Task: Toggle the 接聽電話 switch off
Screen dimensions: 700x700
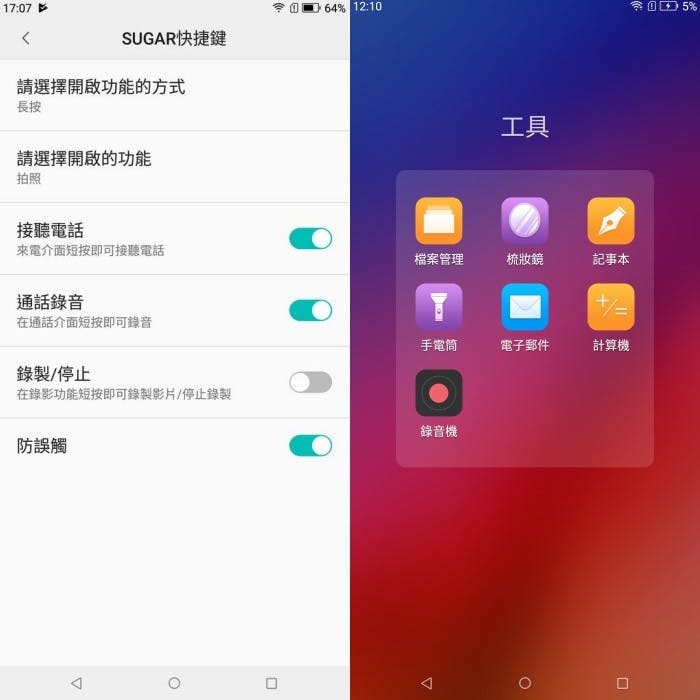Action: click(310, 238)
